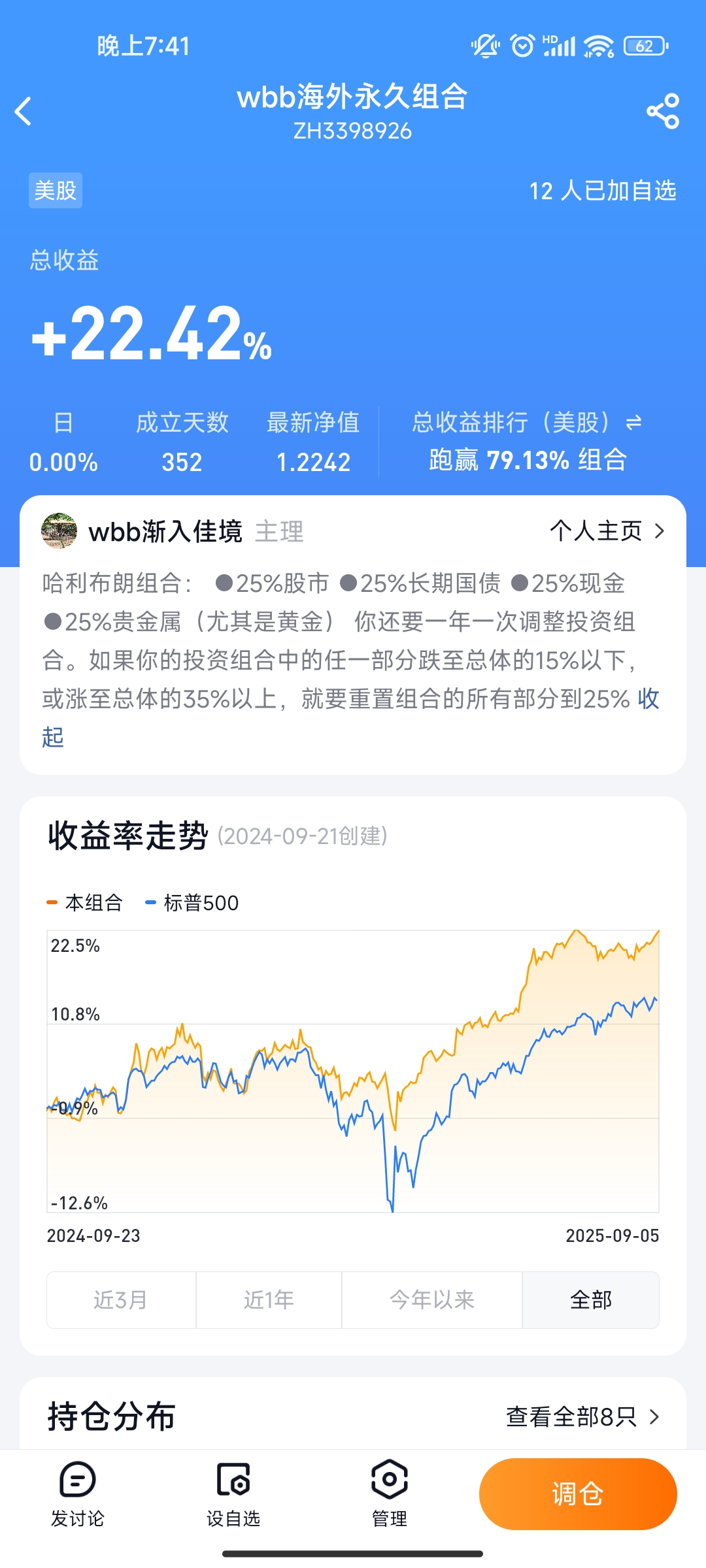Select the 全部 time range

590,1299
